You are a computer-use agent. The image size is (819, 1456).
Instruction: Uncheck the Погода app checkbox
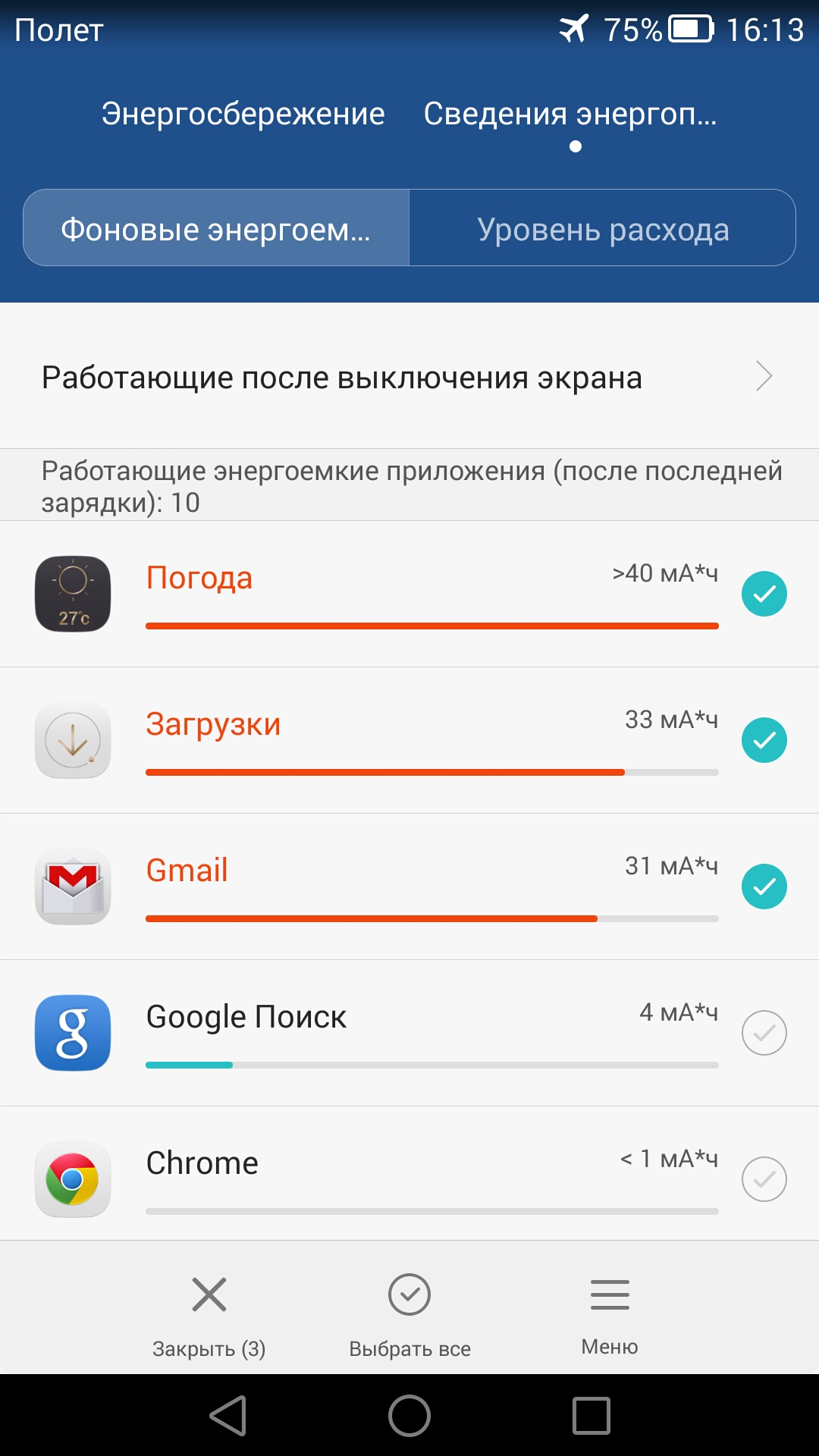pos(764,594)
